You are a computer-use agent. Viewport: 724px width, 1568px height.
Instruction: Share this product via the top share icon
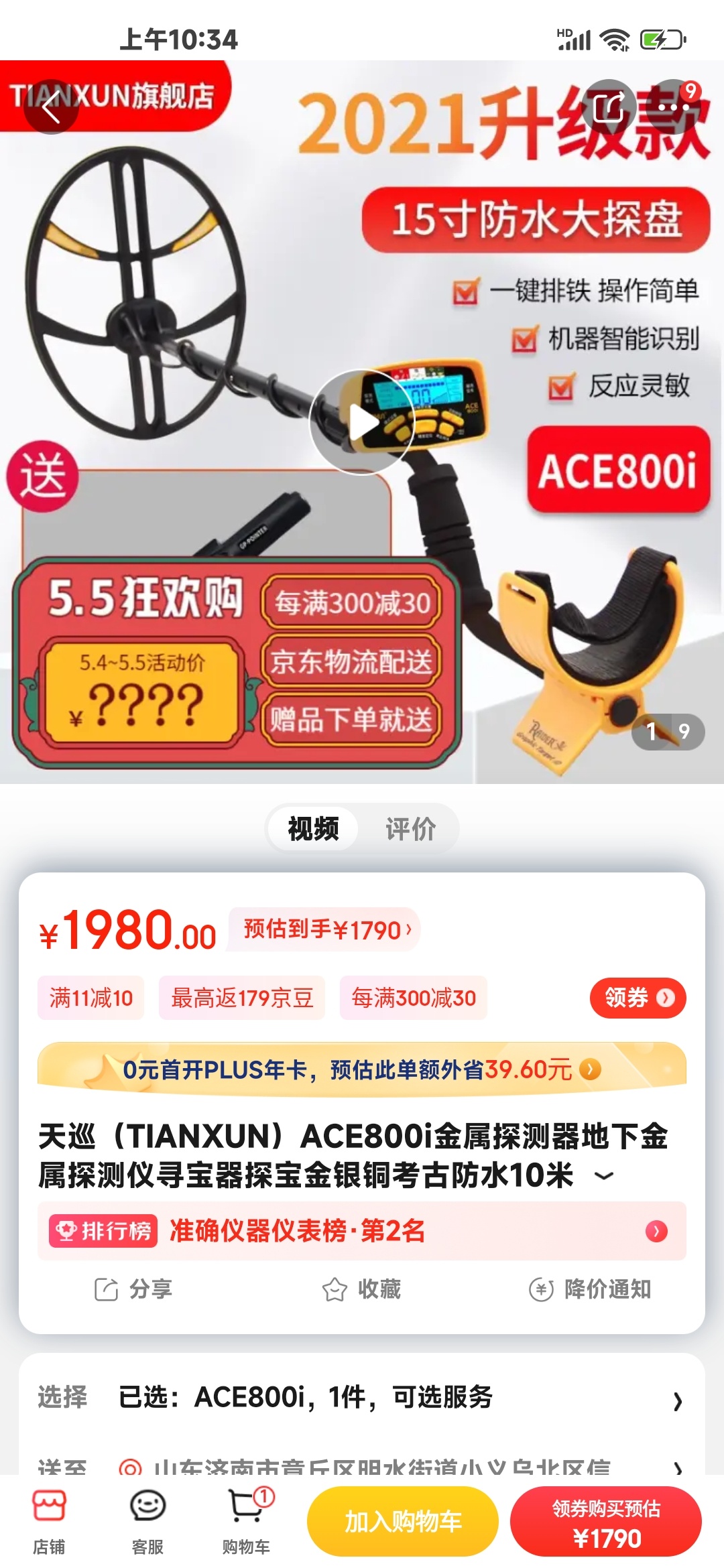pos(609,106)
